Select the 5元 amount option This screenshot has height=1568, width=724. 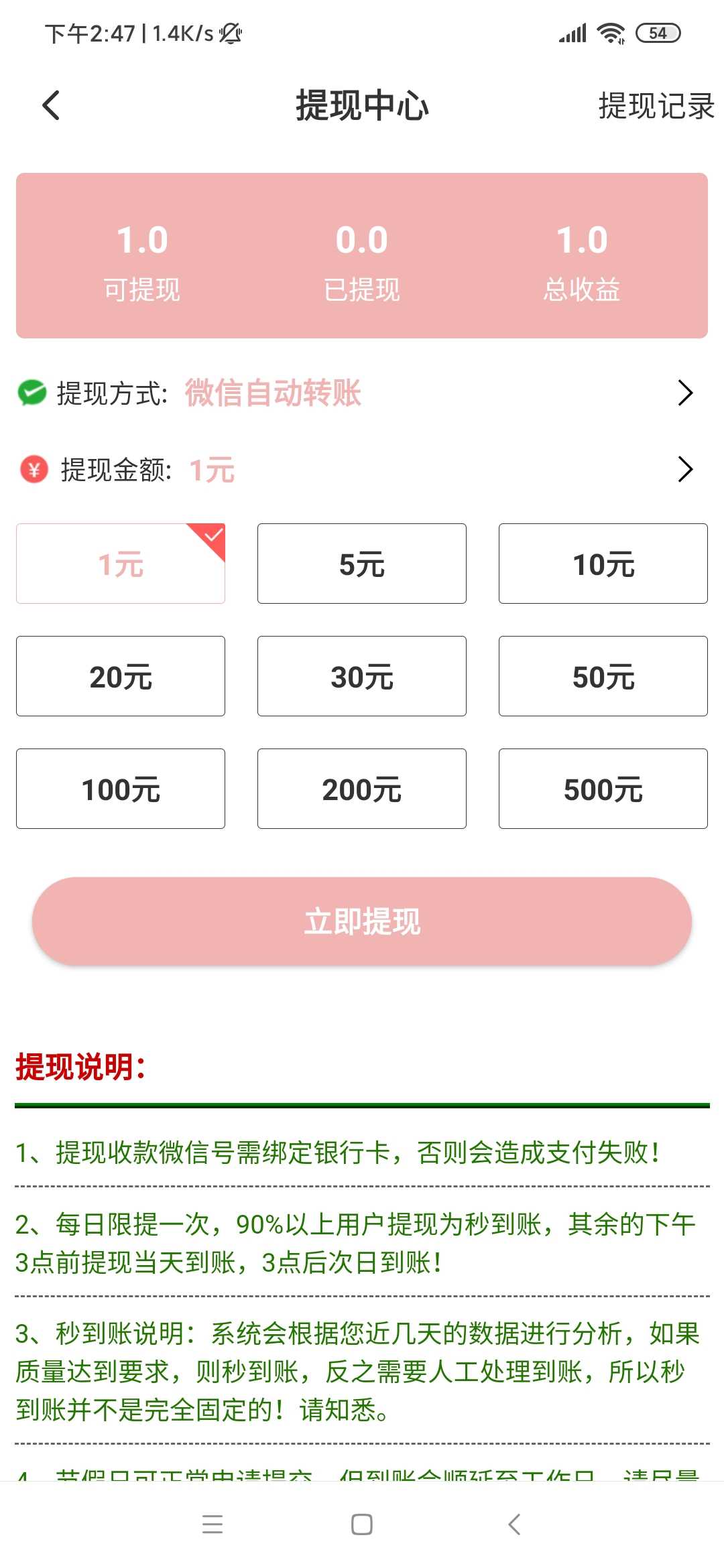(362, 564)
